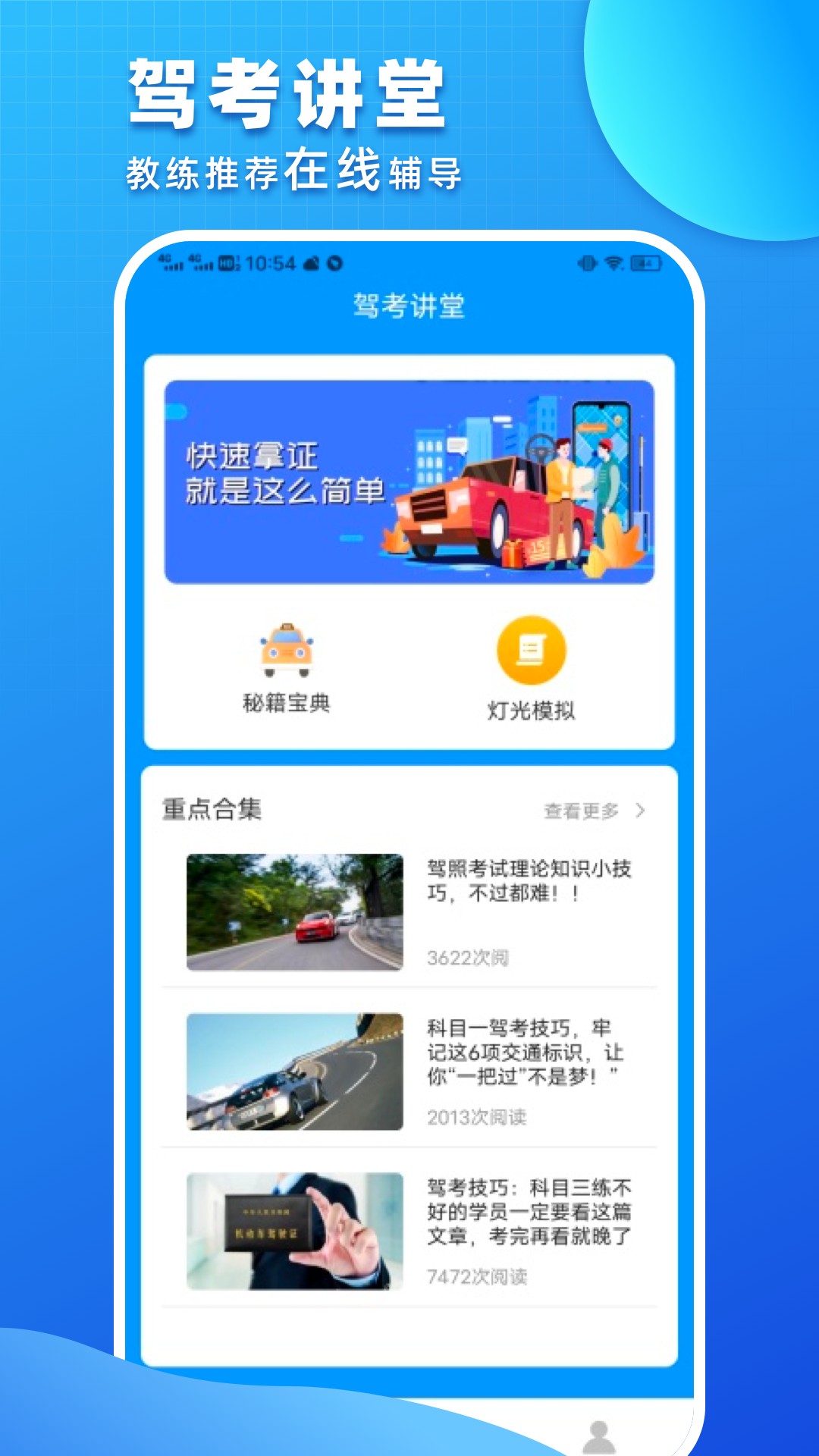Click the 快速拿证 promotional banner

pos(409,481)
